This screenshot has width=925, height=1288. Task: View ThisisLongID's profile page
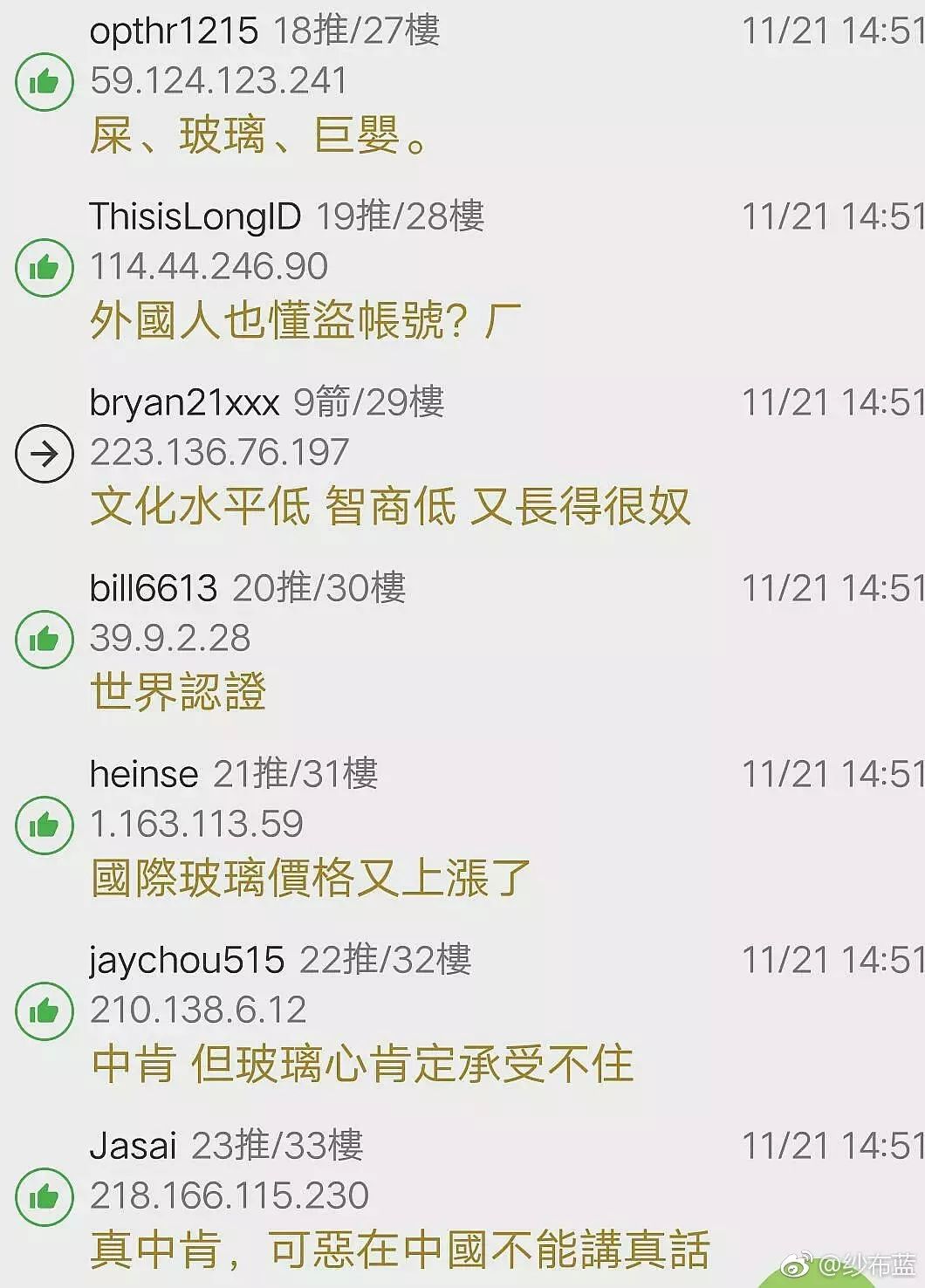click(x=192, y=217)
